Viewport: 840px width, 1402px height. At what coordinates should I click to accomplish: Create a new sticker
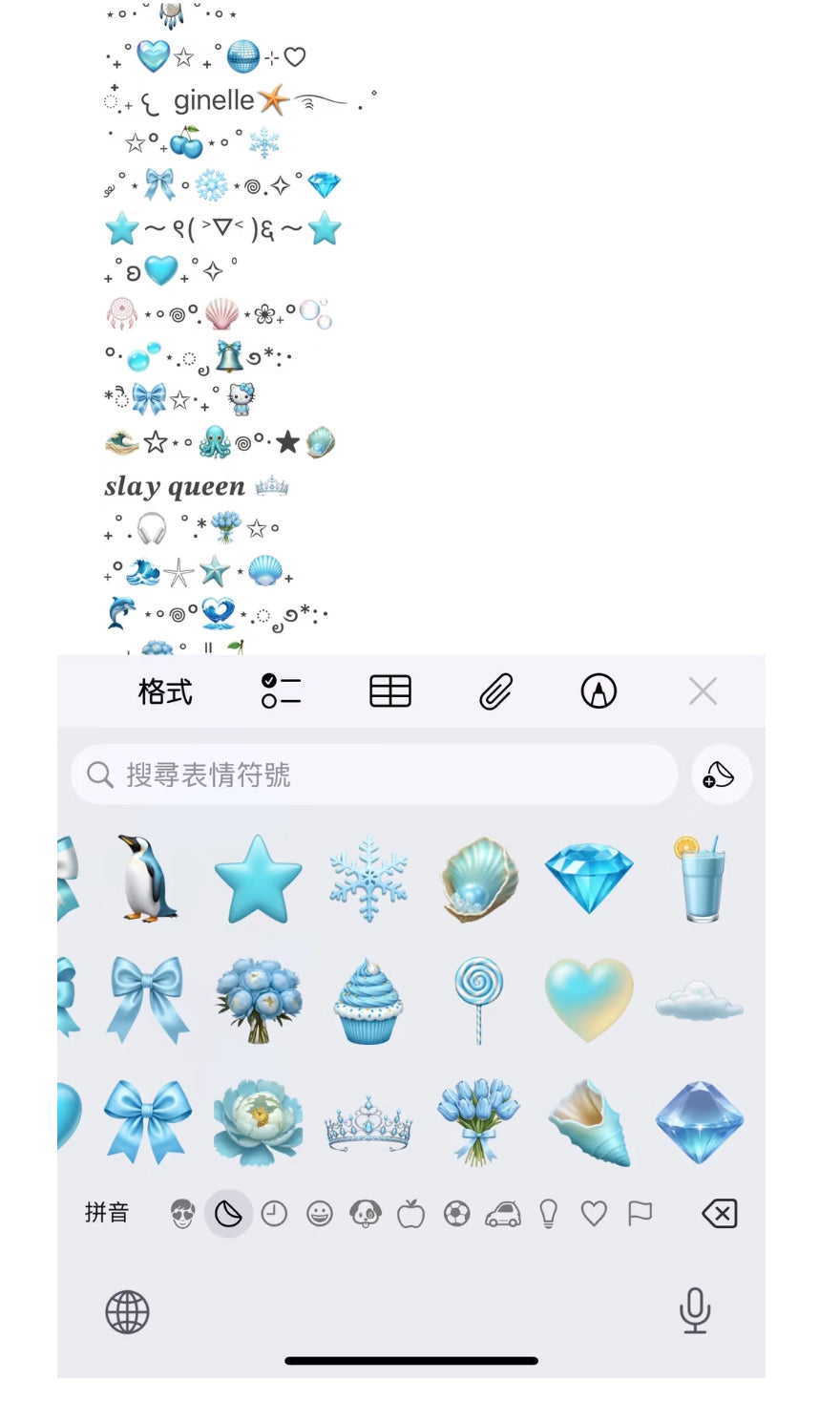click(721, 775)
